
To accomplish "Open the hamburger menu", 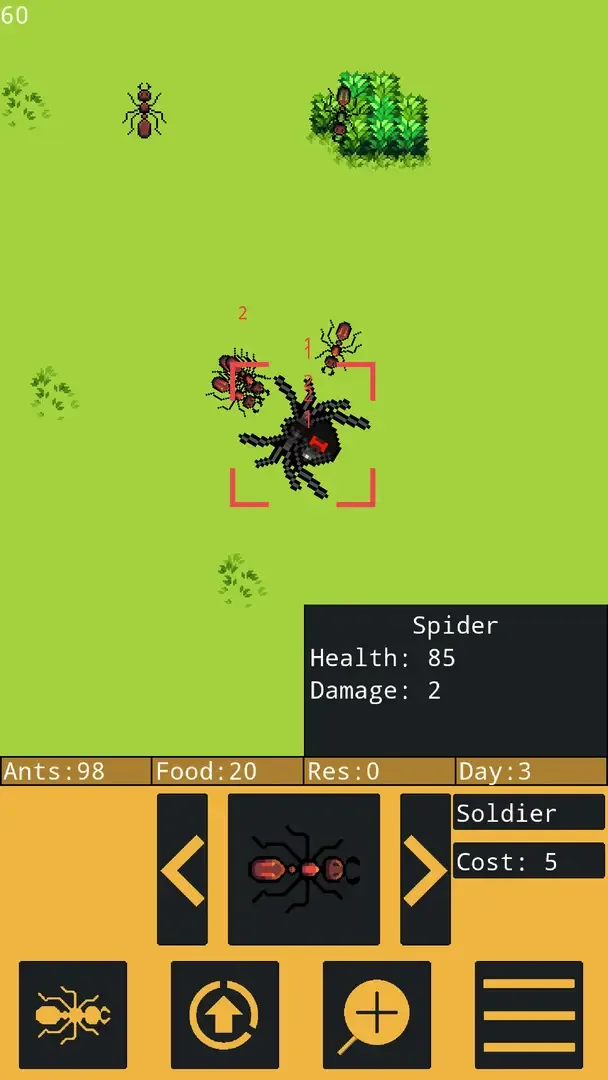I will (x=528, y=1015).
